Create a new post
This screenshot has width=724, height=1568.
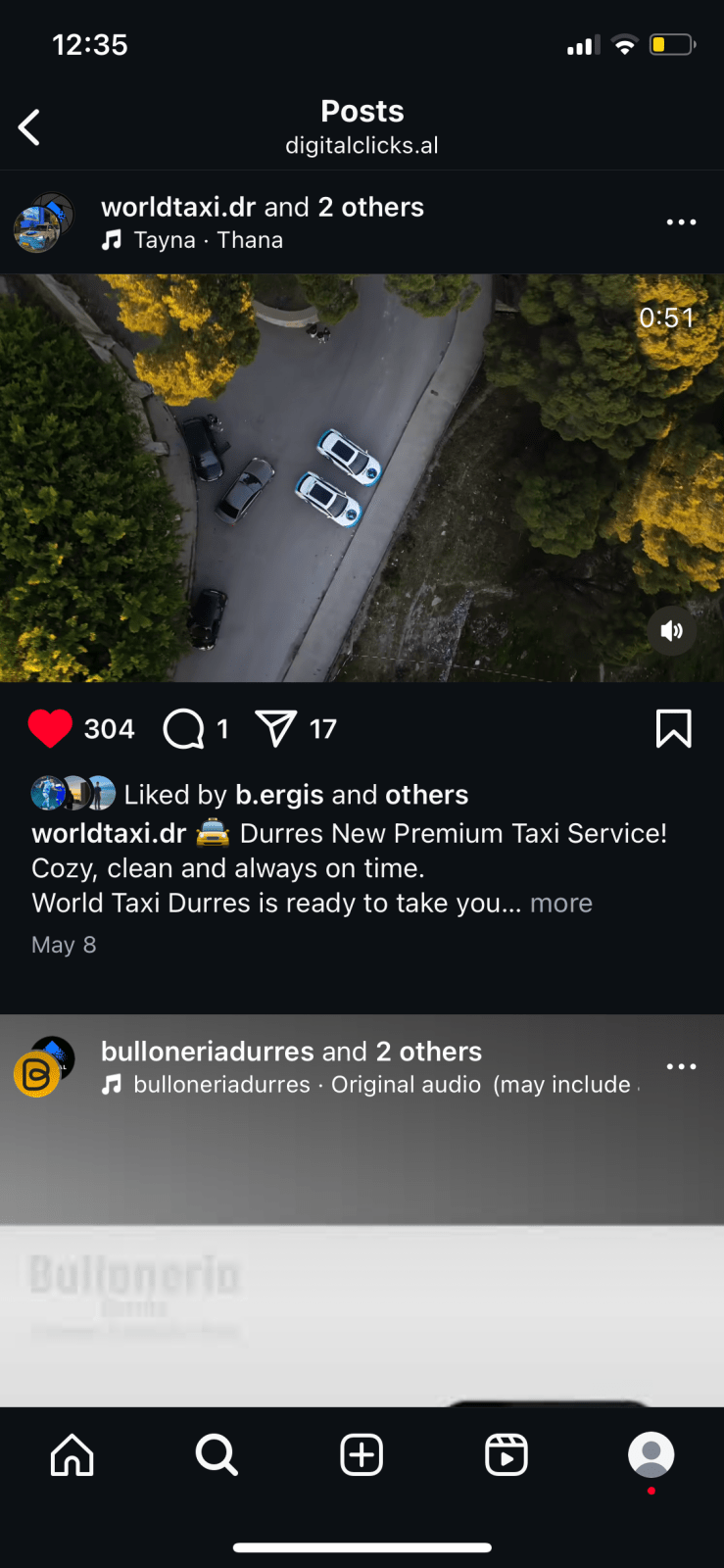pos(362,1455)
